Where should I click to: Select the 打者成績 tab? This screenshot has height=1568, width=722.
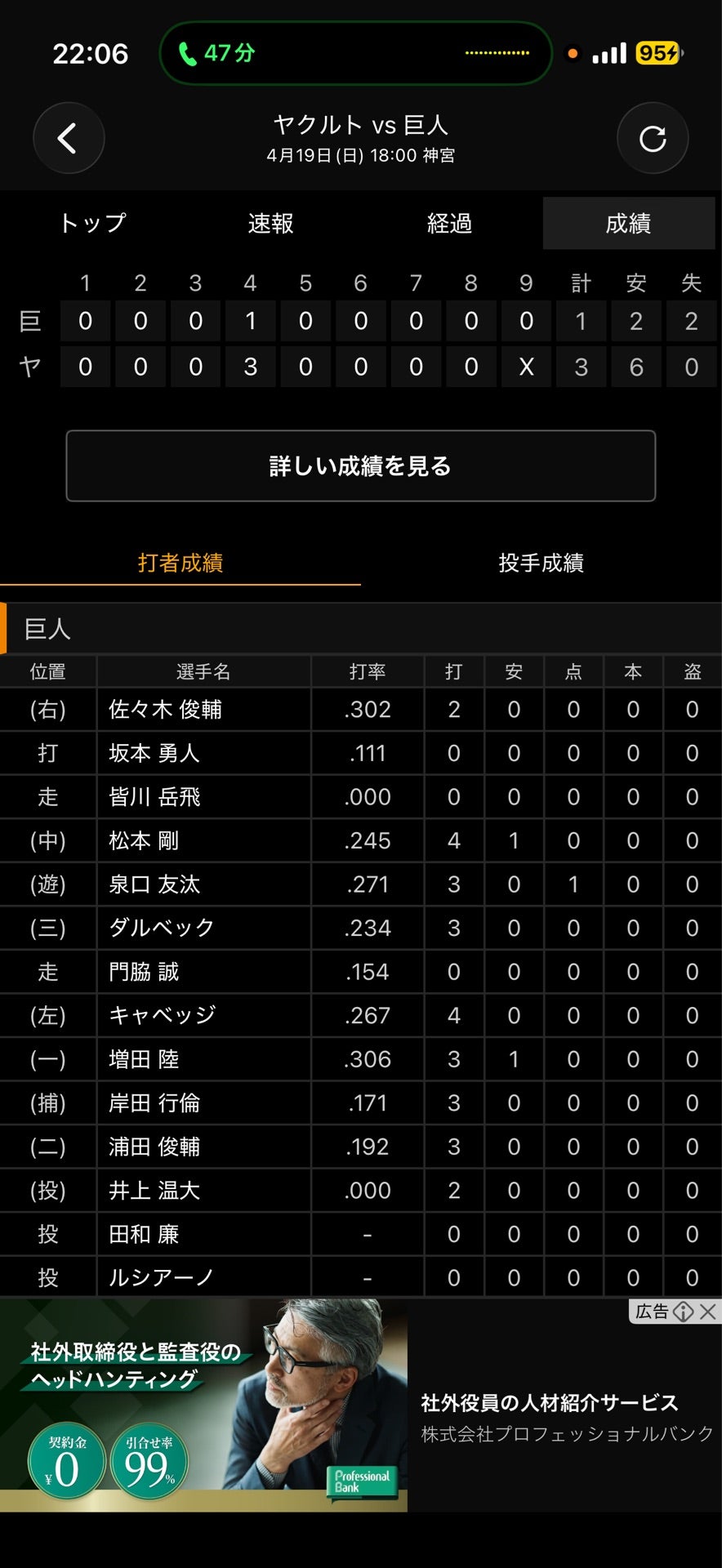(180, 563)
